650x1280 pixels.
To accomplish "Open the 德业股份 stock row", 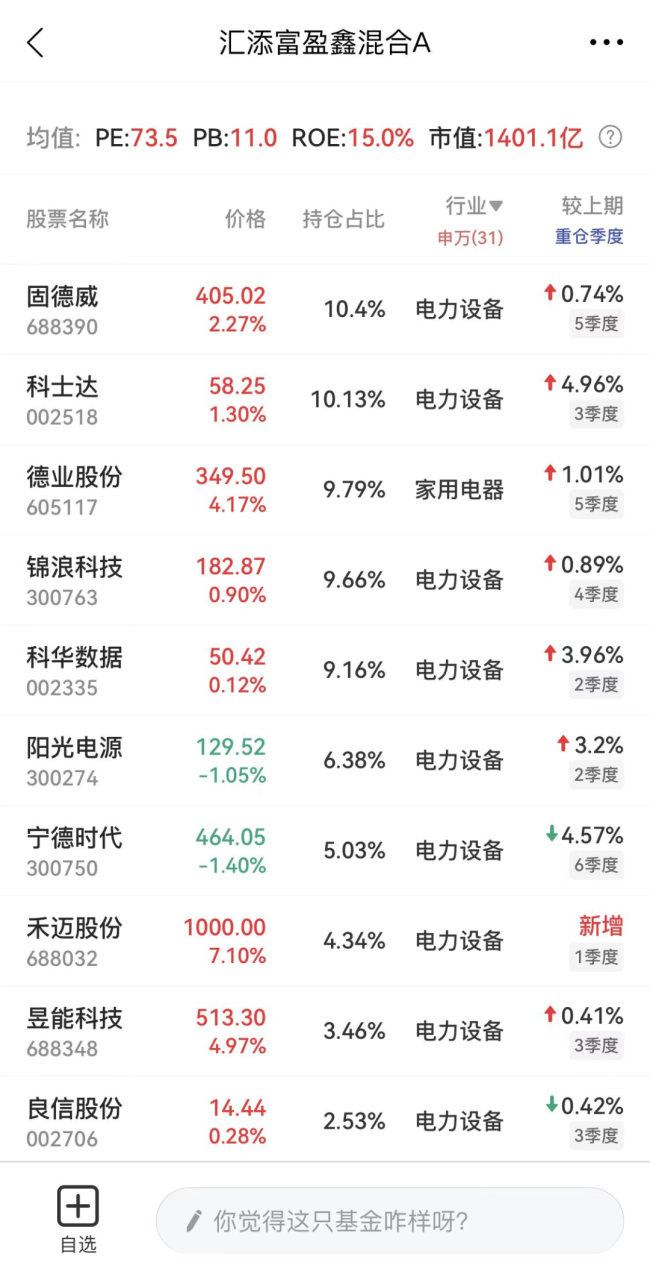I will tap(325, 490).
